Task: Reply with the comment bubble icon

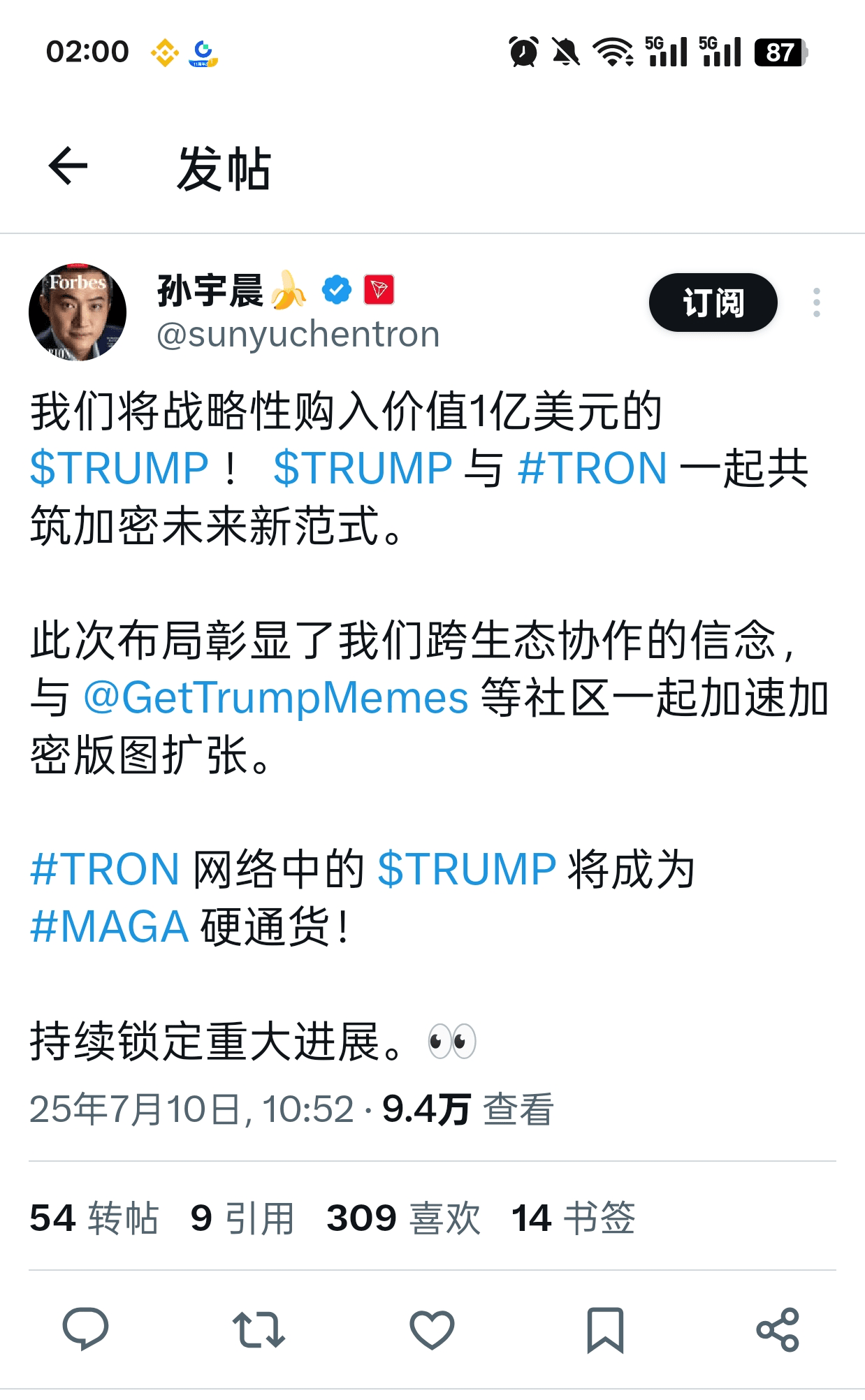Action: [85, 1329]
